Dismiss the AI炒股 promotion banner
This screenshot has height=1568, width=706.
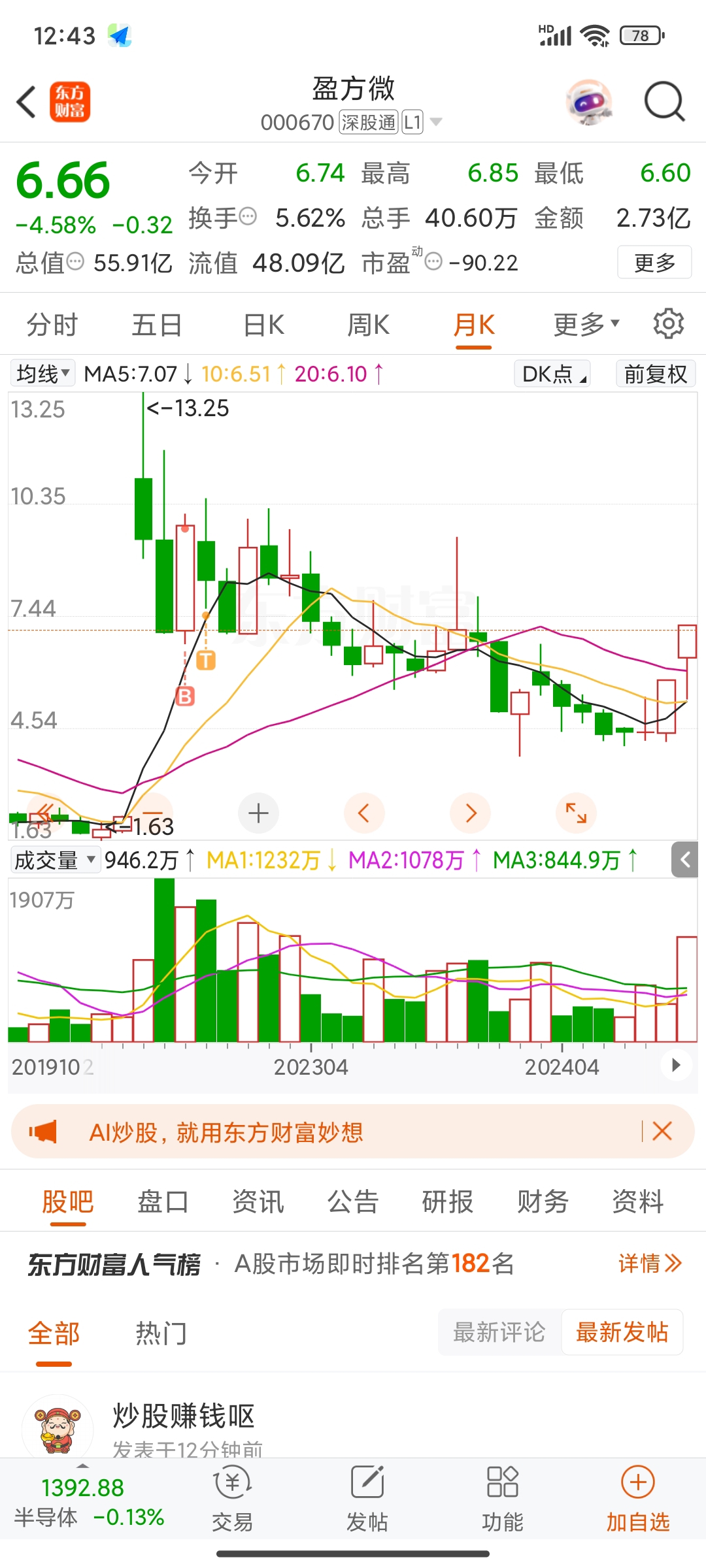(x=662, y=1131)
